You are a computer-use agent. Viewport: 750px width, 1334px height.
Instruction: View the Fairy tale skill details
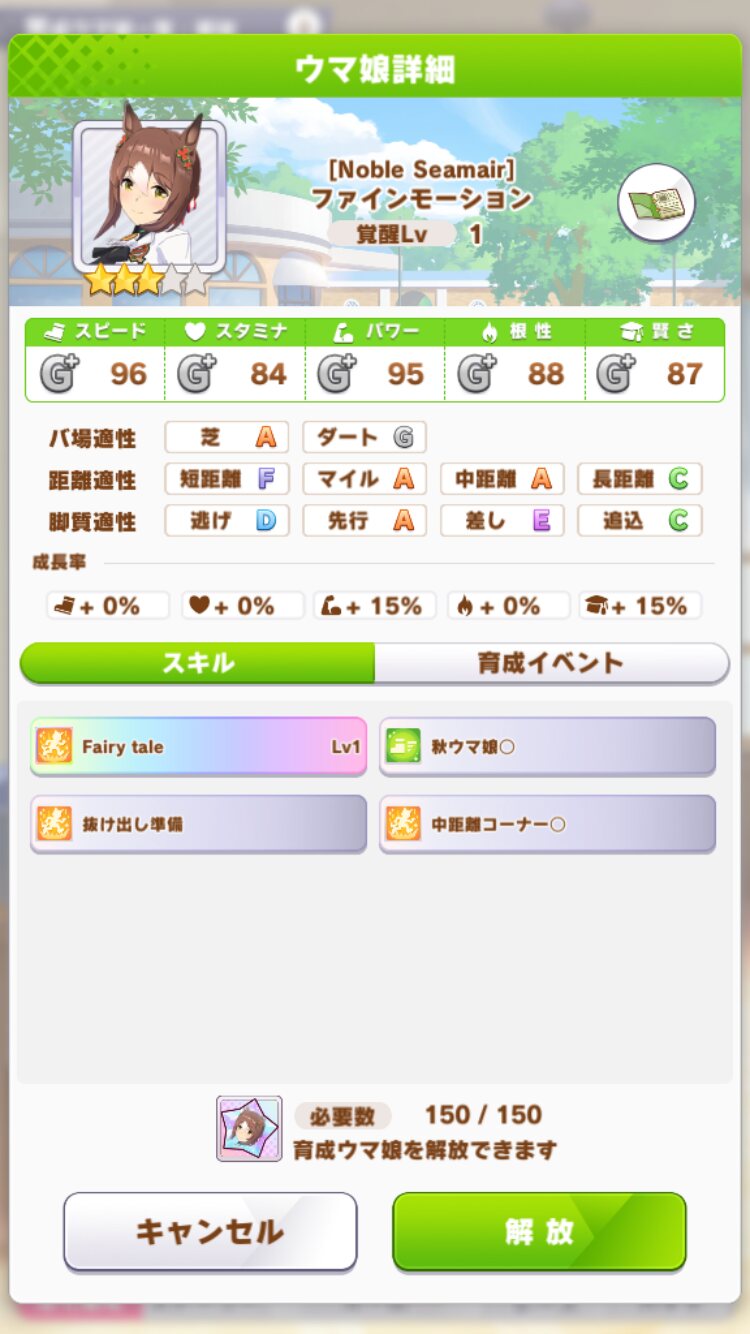(x=198, y=746)
